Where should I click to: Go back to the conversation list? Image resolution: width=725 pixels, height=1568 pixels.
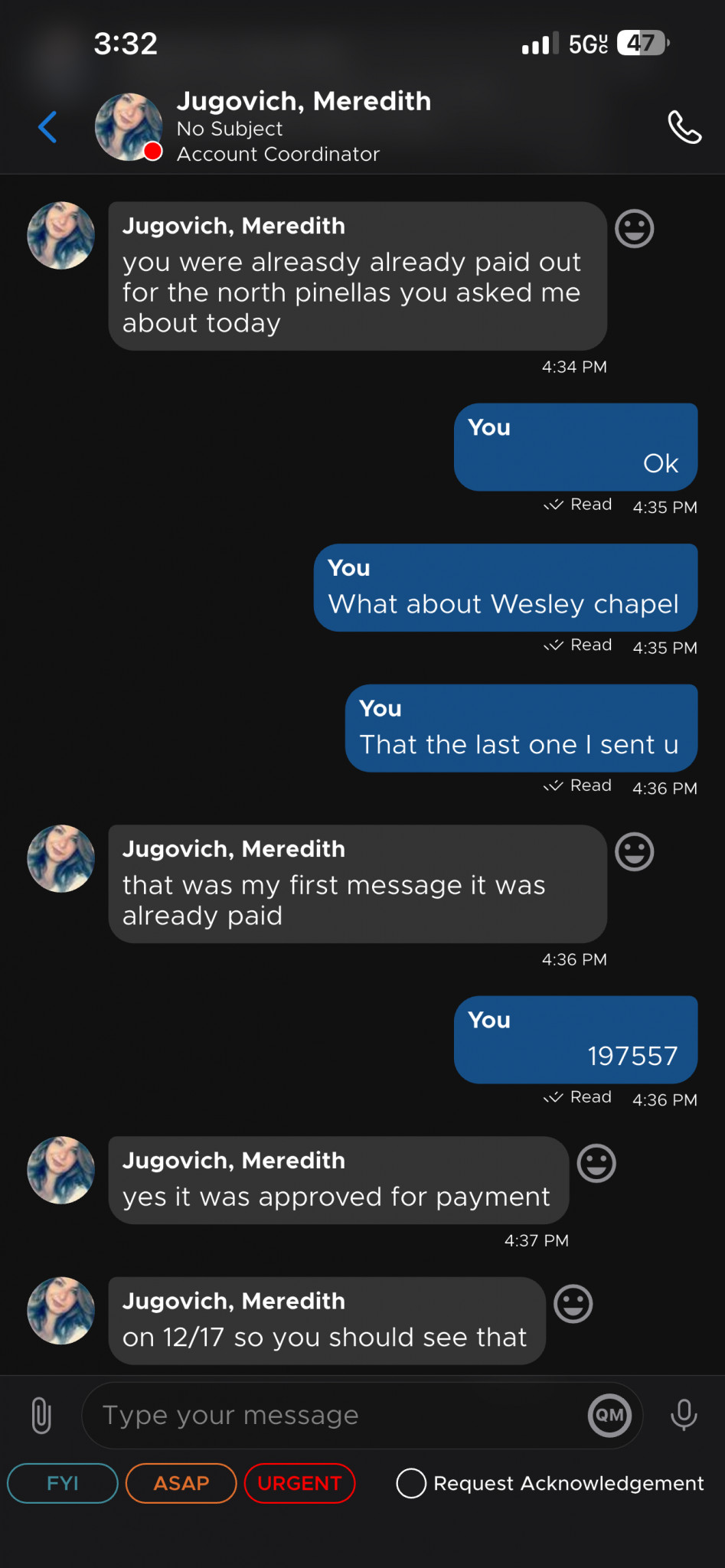tap(47, 127)
